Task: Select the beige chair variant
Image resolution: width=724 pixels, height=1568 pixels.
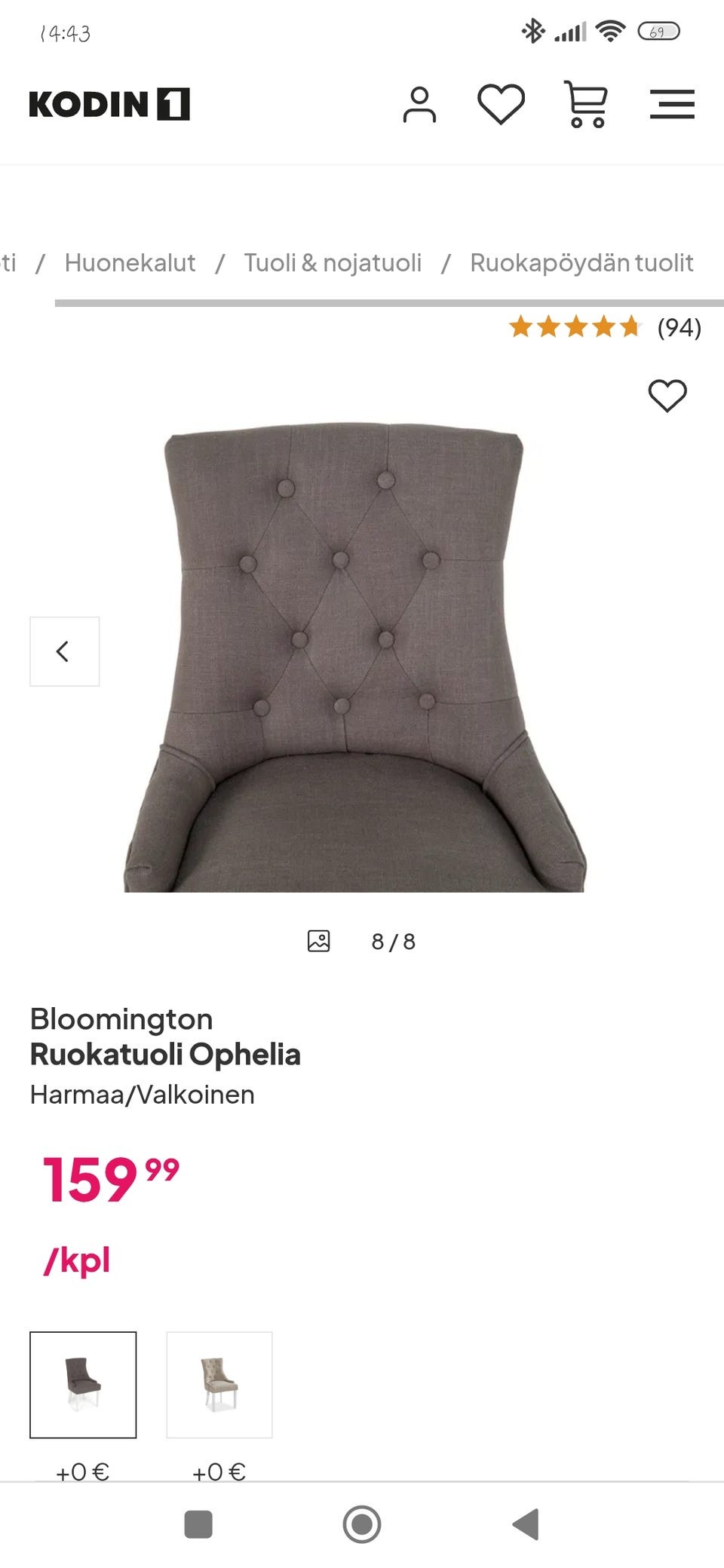Action: [219, 1385]
